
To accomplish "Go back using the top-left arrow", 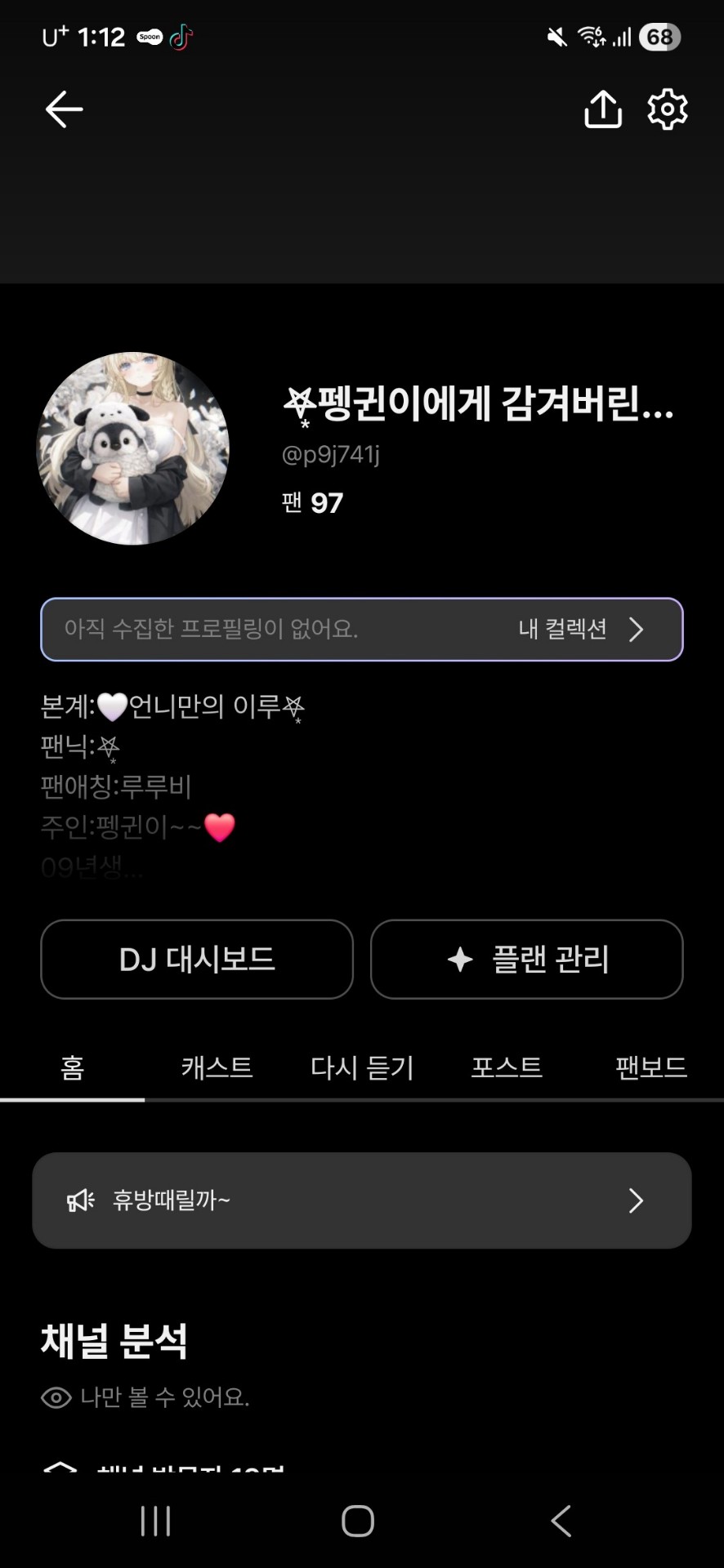I will 64,109.
